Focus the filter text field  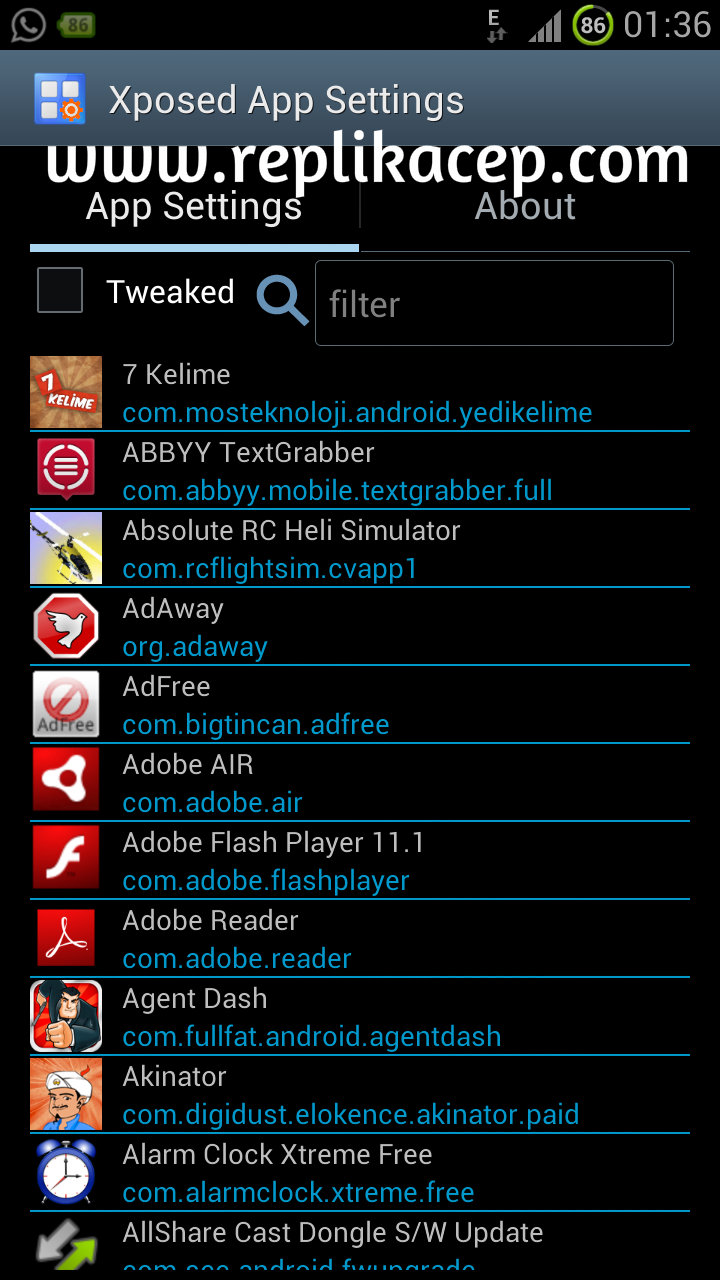(494, 303)
